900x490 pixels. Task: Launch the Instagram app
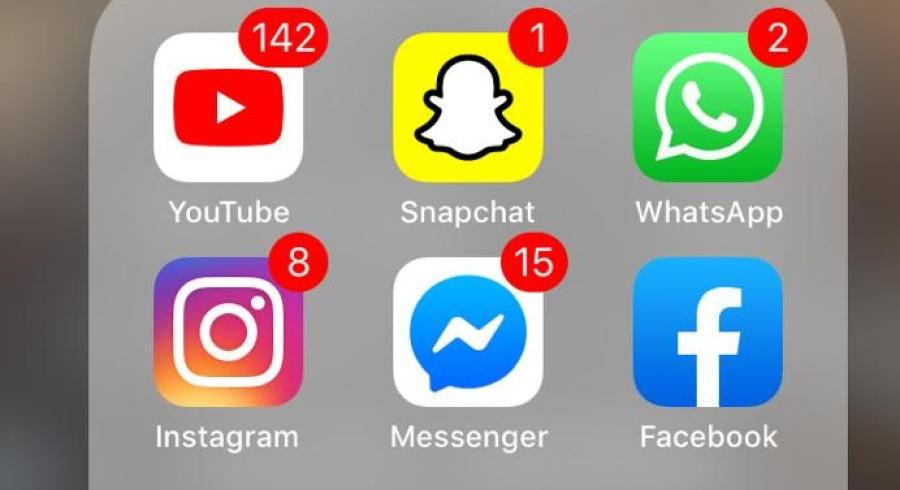(x=228, y=332)
